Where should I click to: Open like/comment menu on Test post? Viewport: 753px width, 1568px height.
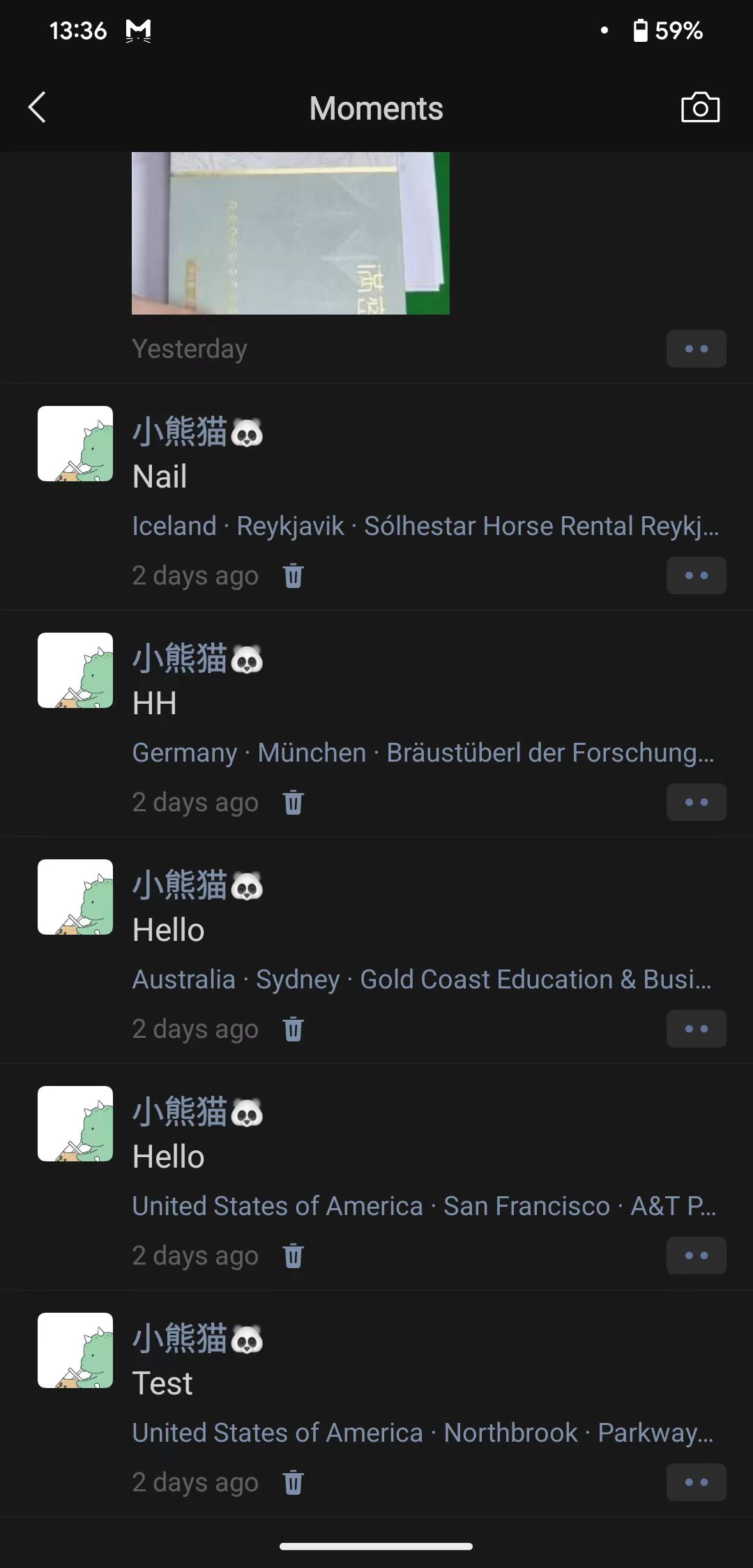696,1482
